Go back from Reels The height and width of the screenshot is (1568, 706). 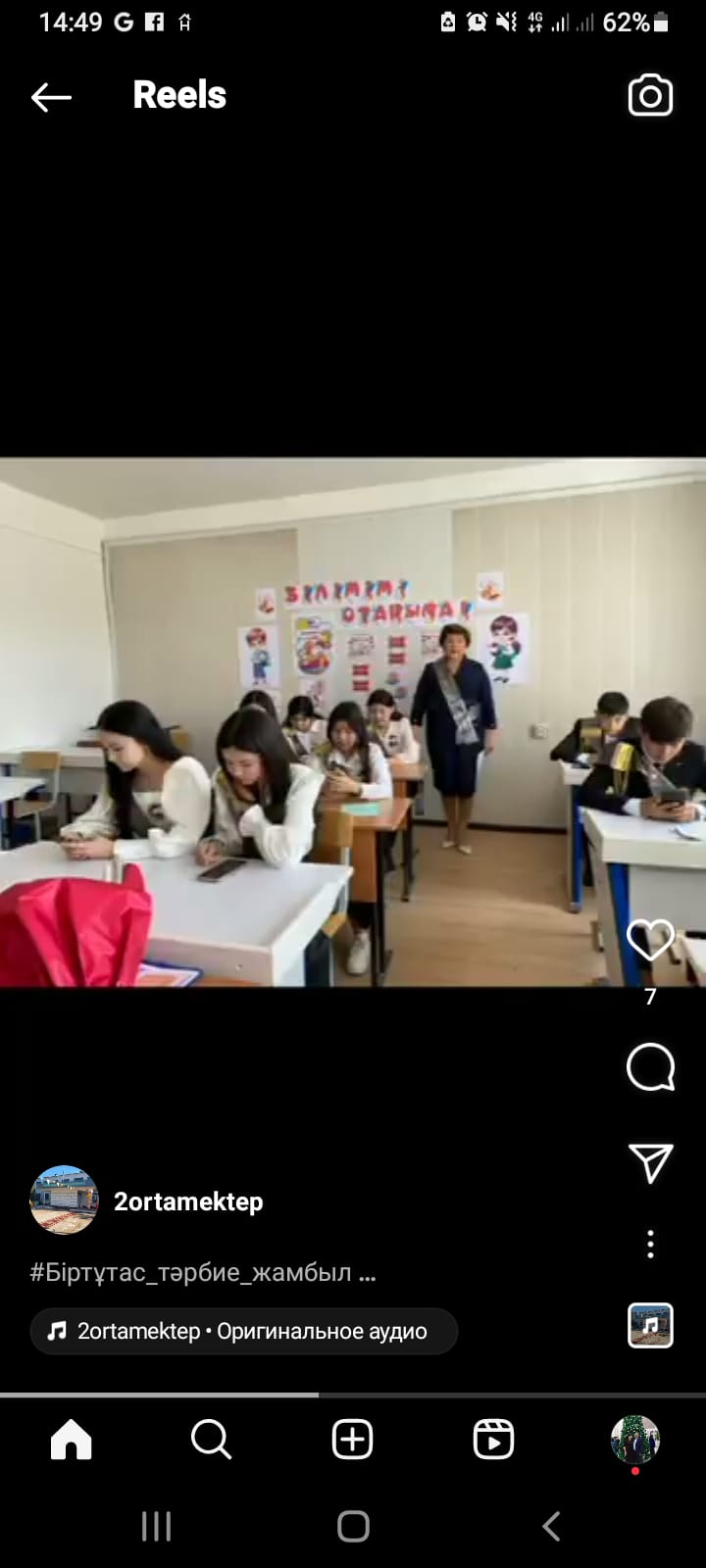(51, 96)
